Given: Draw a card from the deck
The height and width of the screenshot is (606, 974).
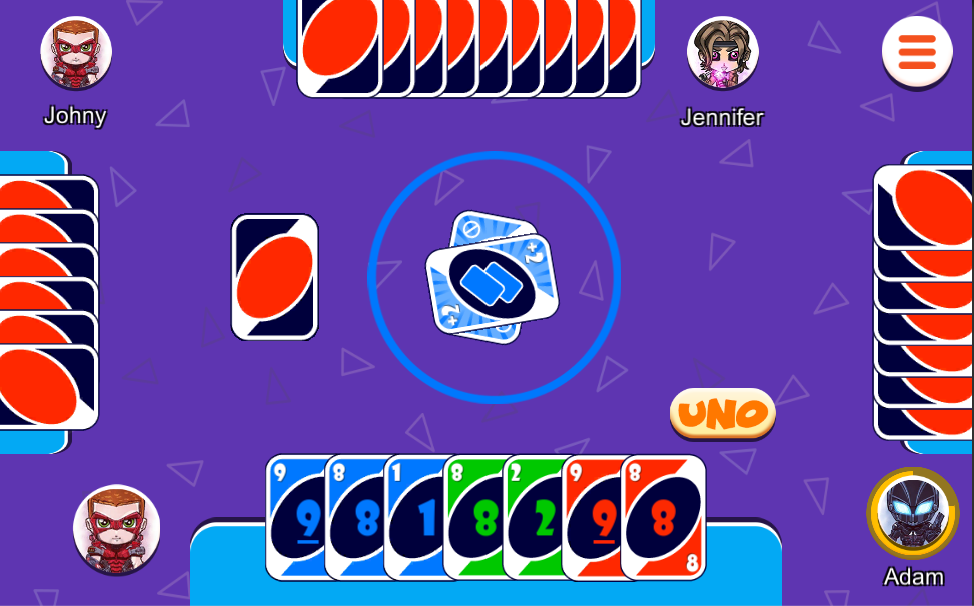Looking at the screenshot, I should 275,277.
